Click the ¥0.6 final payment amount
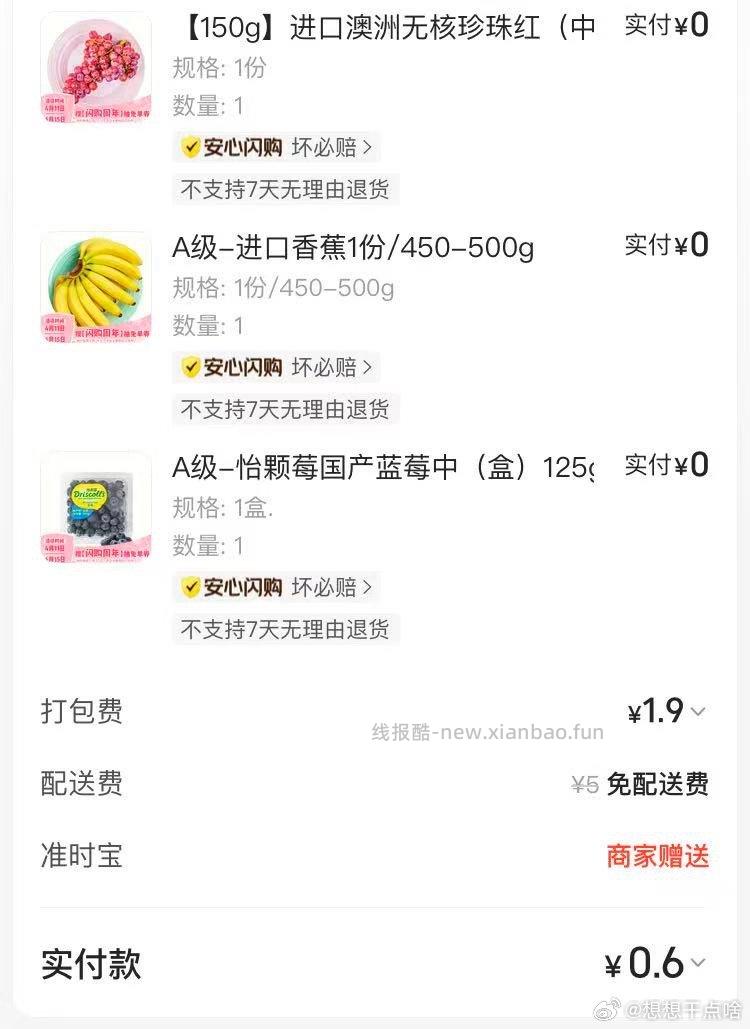The image size is (750, 1029). point(650,963)
